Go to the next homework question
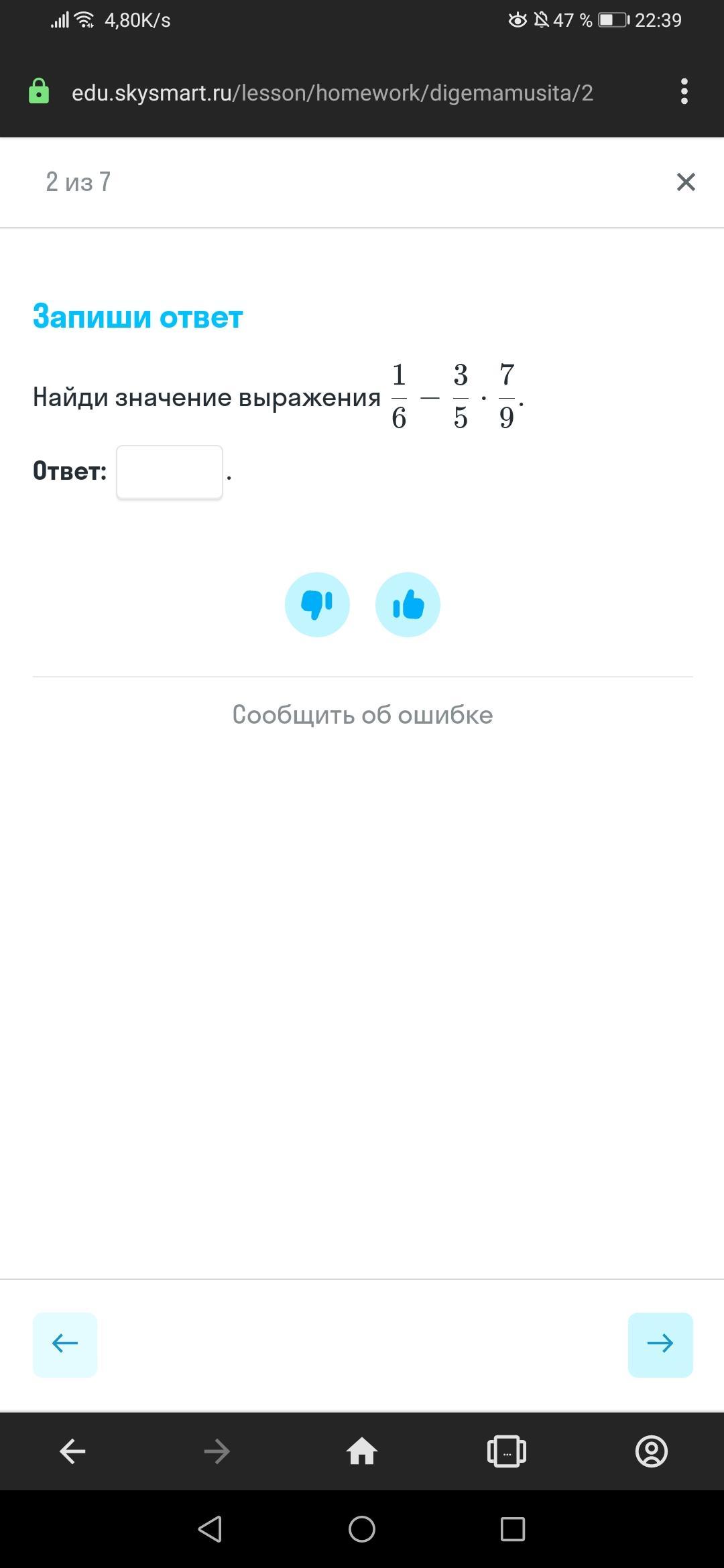724x1568 pixels. click(660, 1344)
